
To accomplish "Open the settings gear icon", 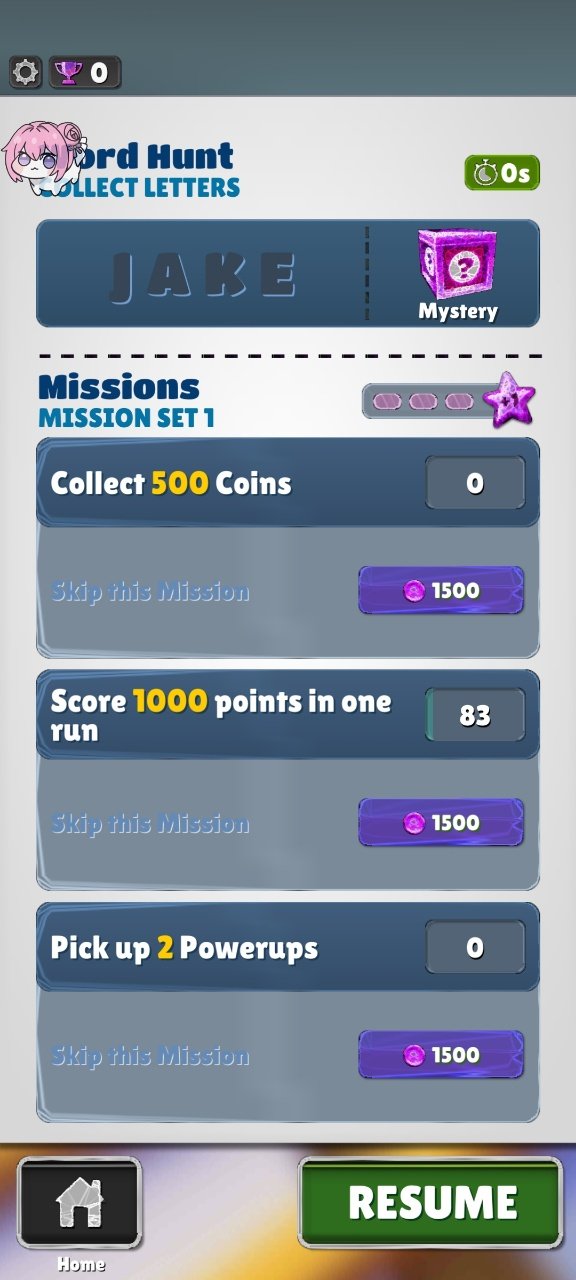I will [25, 72].
